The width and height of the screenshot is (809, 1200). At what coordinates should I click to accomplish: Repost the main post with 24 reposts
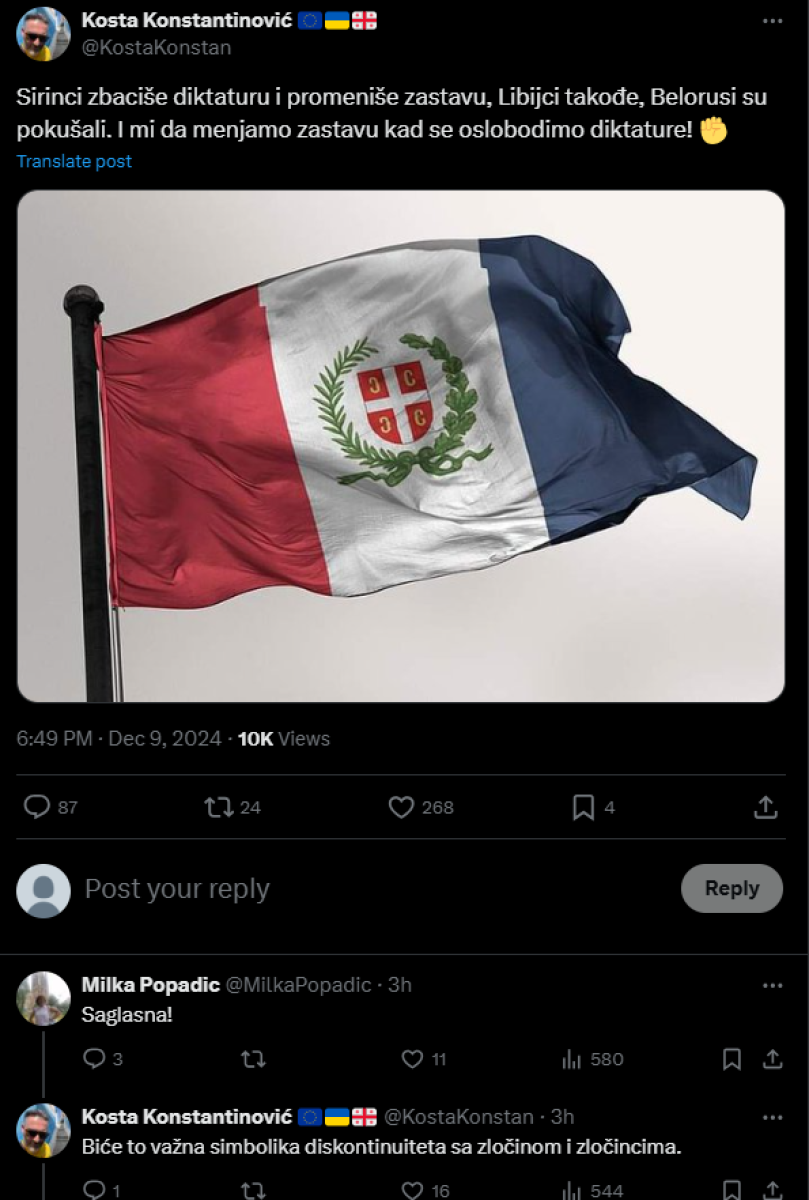click(217, 807)
